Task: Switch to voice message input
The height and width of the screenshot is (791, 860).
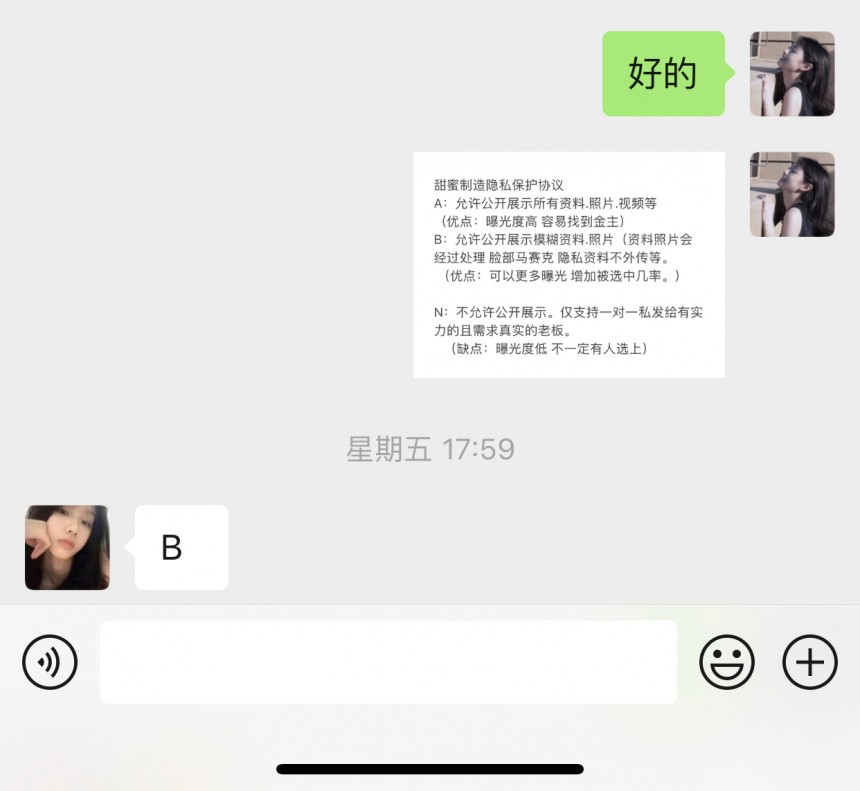Action: click(x=50, y=662)
